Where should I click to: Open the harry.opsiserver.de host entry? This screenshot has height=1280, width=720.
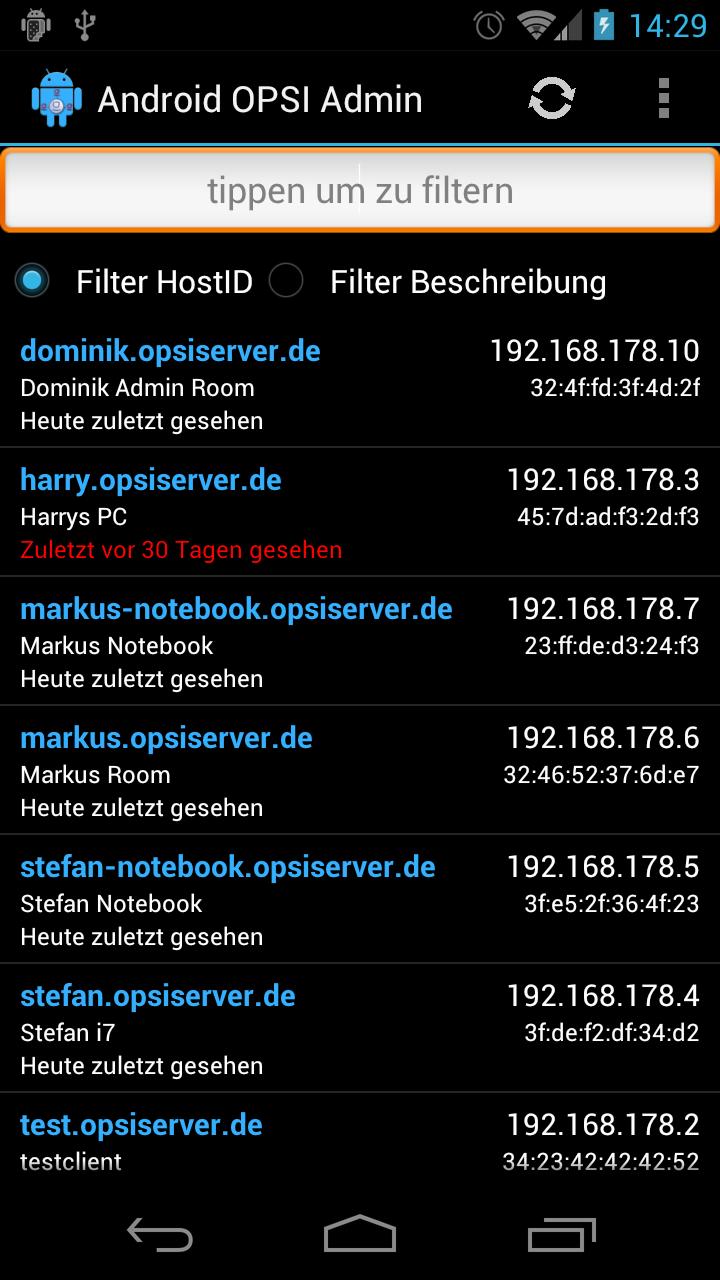(x=360, y=513)
